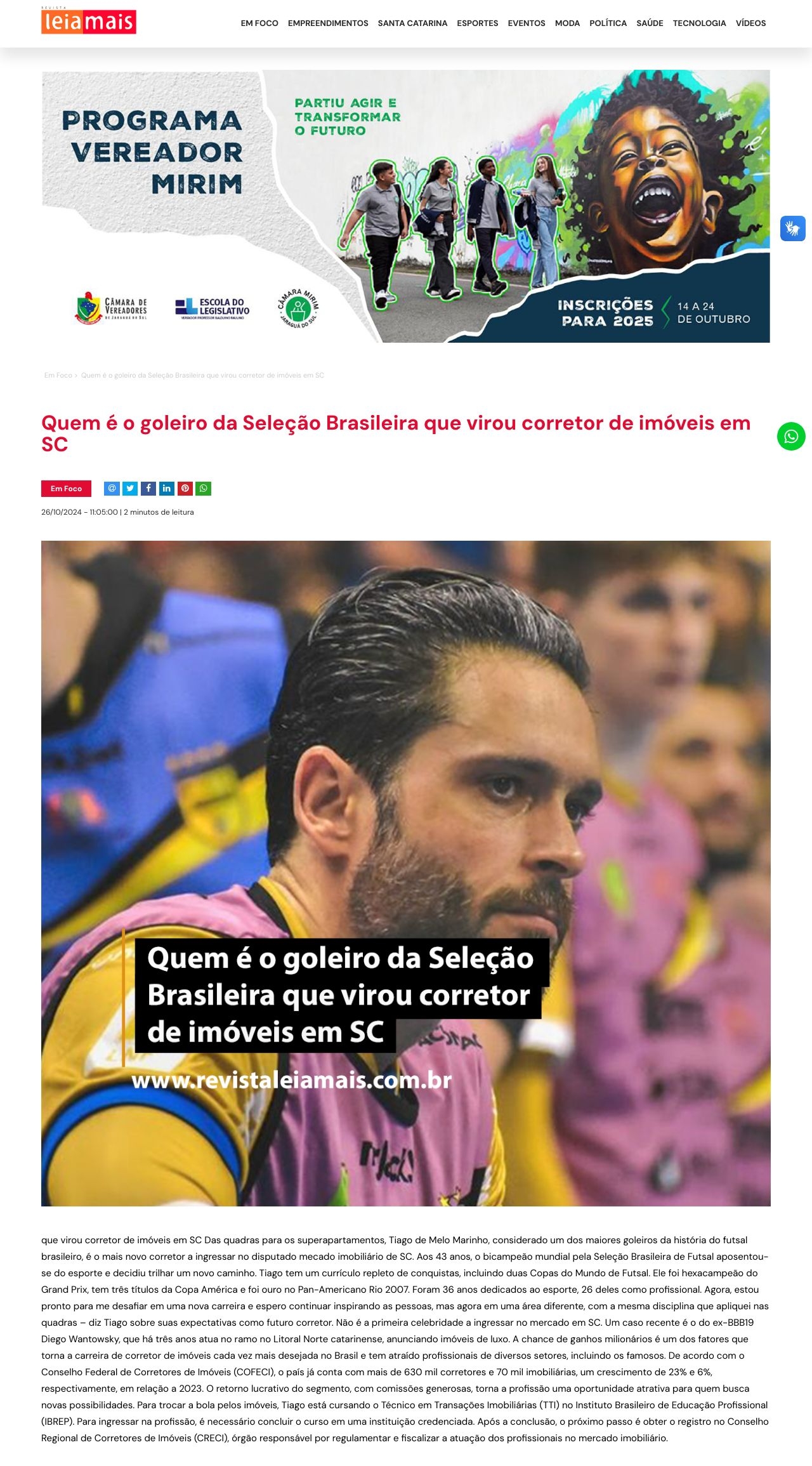Image resolution: width=812 pixels, height=1466 pixels.
Task: Open the EM FOCO menu section
Action: click(259, 23)
